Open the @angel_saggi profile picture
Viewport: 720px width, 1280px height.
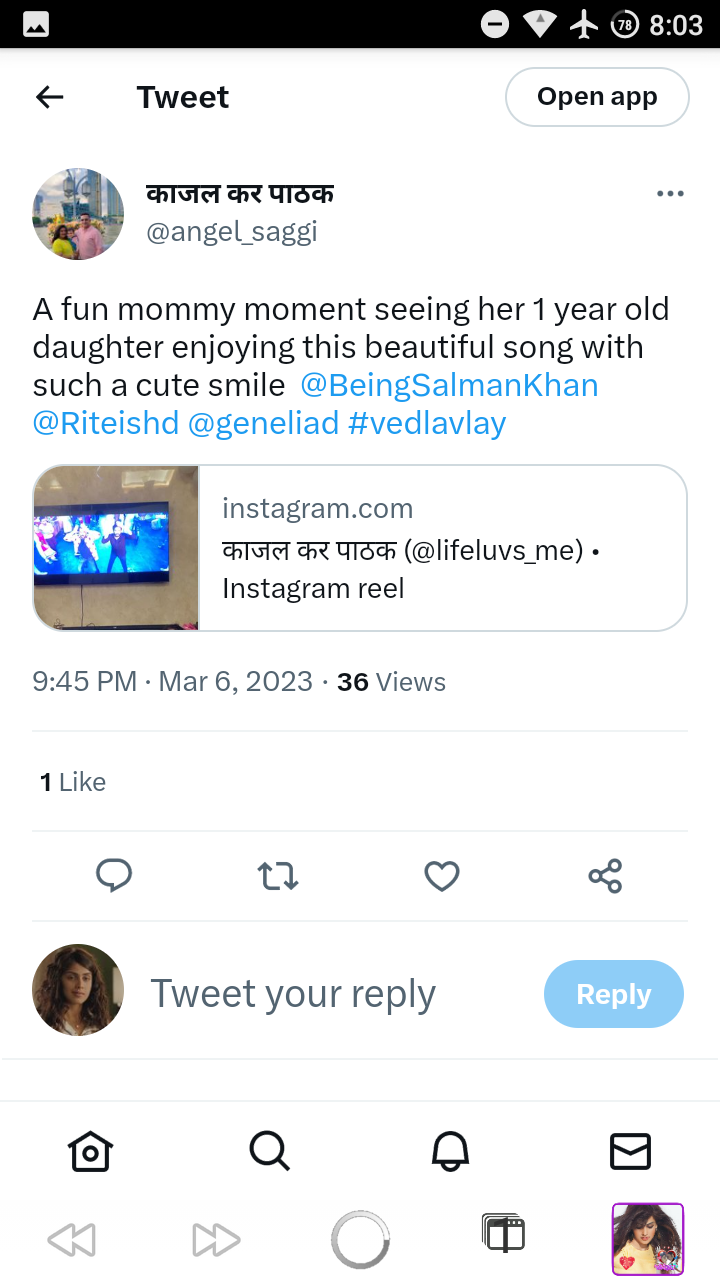tap(78, 214)
